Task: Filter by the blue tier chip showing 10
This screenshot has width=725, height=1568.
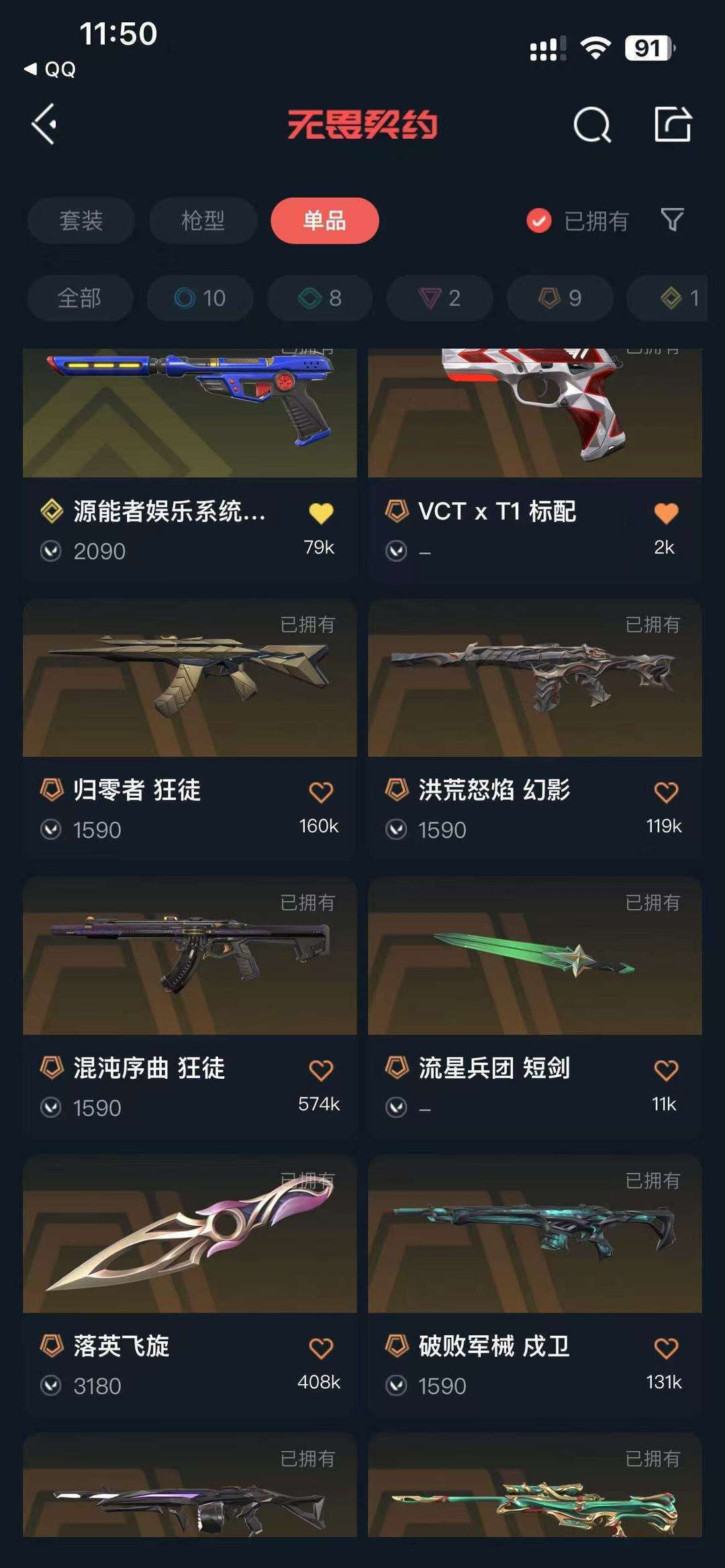Action: tap(200, 298)
